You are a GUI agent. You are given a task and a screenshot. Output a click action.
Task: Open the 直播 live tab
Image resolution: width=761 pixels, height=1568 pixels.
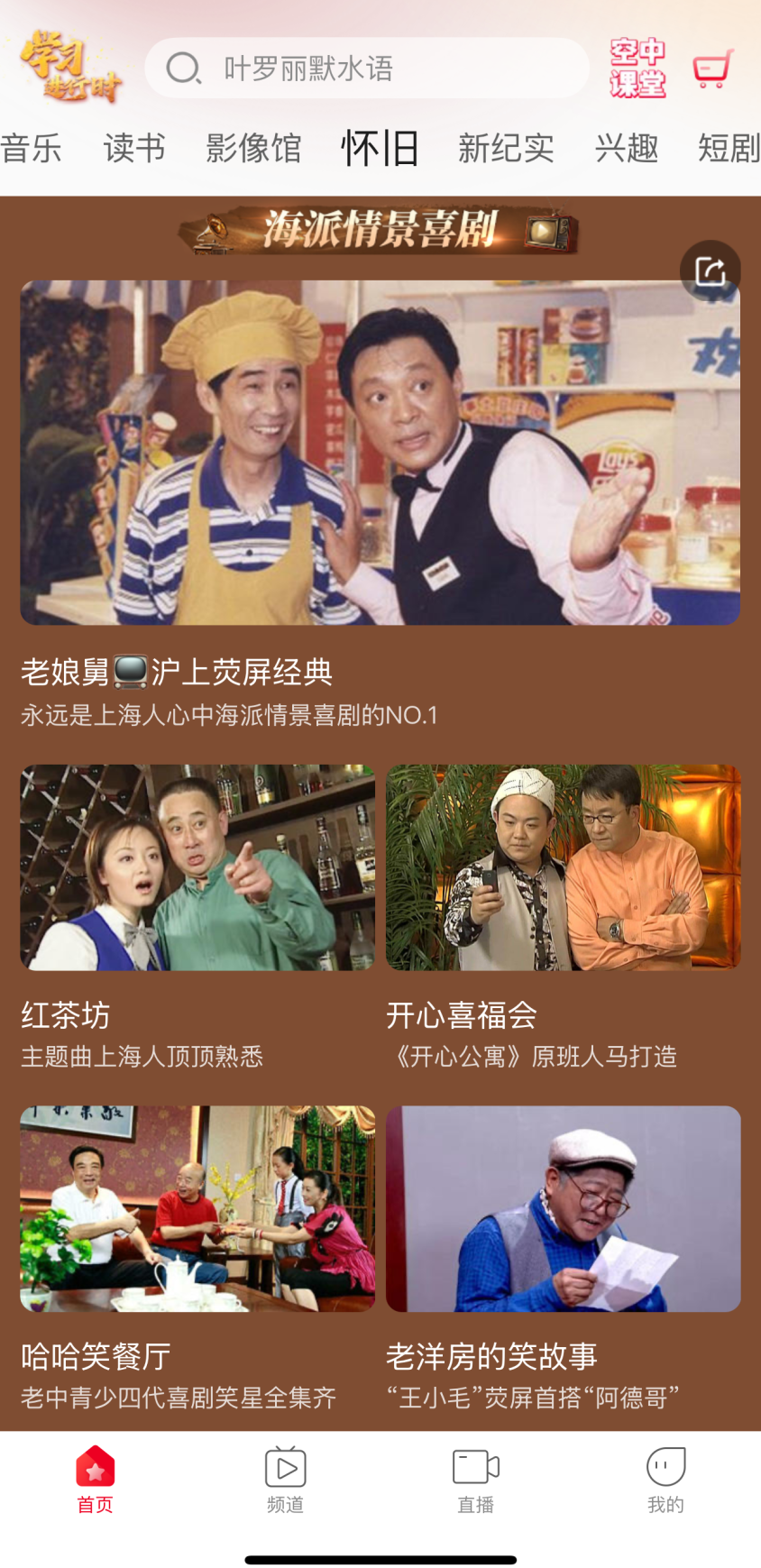[x=475, y=1481]
